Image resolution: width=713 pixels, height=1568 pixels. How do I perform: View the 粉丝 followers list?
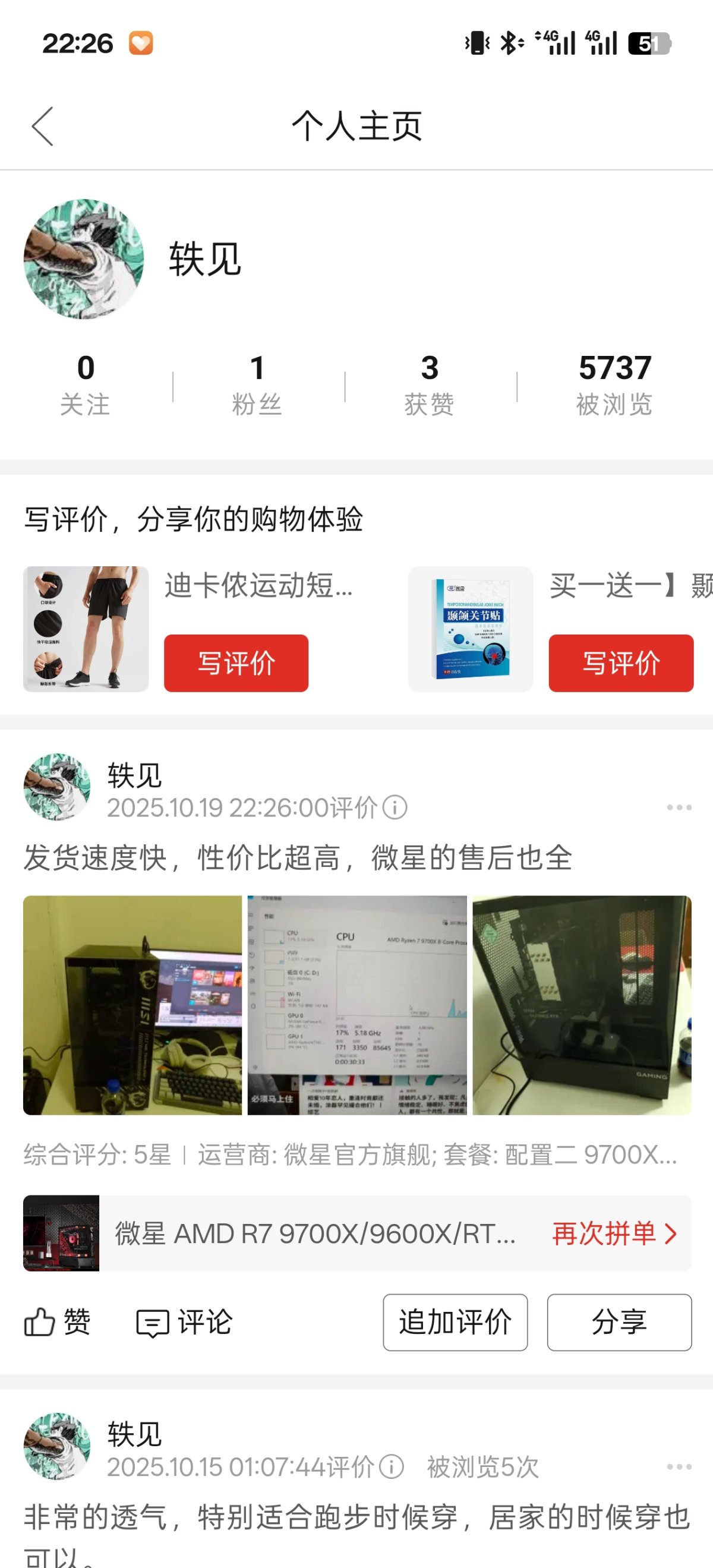[257, 385]
